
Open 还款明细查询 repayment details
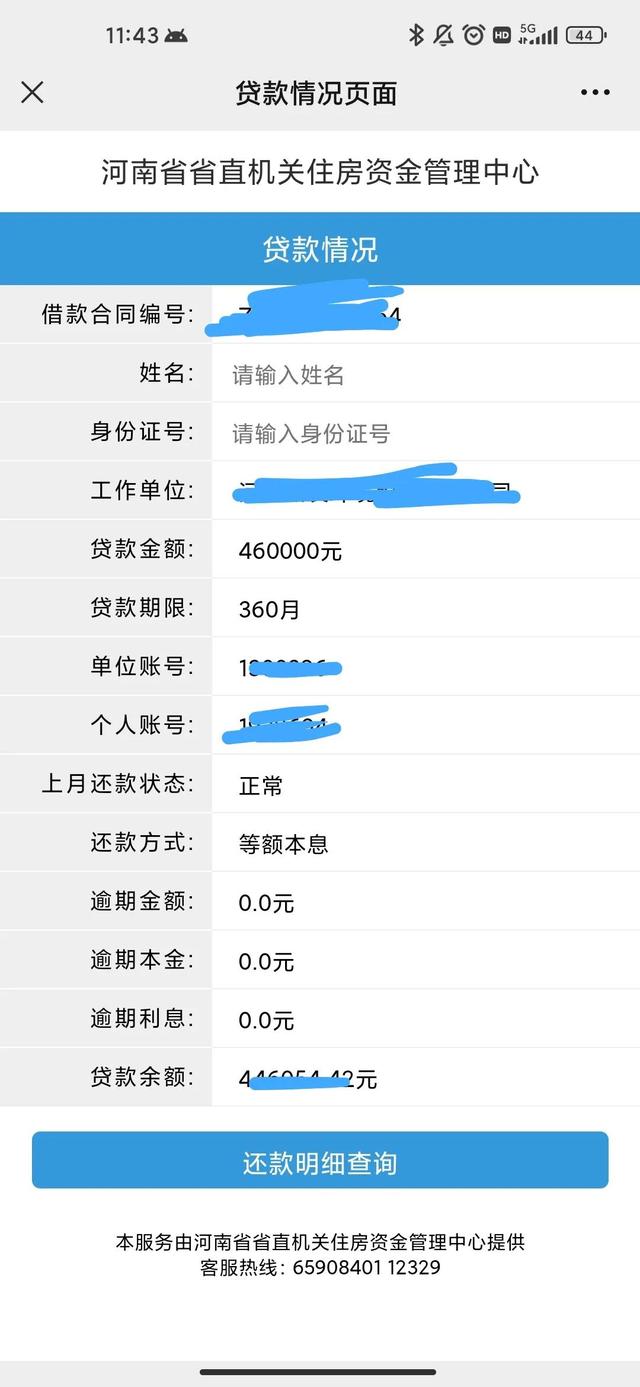pyautogui.click(x=320, y=1160)
